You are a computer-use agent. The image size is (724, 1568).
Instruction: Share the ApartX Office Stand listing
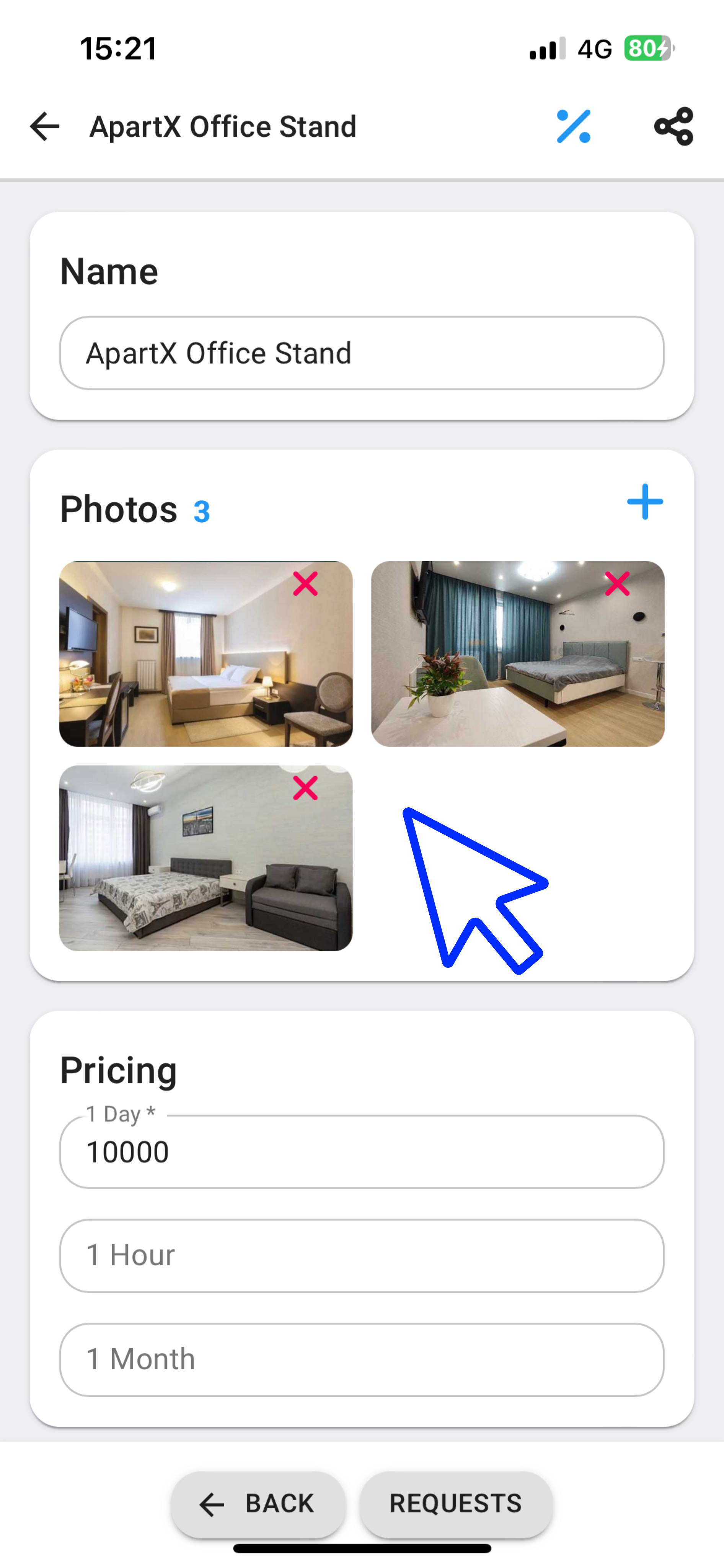tap(673, 127)
